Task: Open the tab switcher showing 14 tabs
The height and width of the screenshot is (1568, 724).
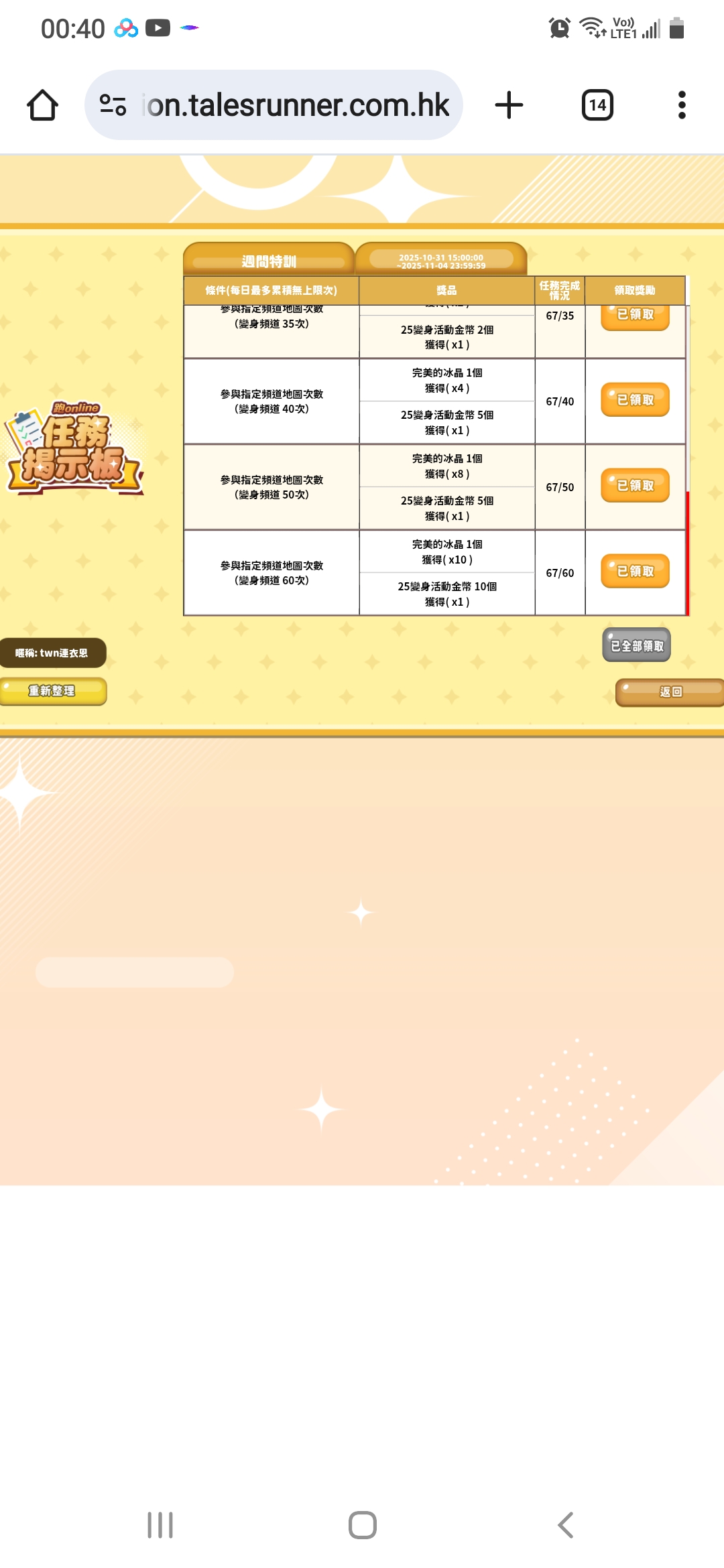Action: click(x=597, y=105)
